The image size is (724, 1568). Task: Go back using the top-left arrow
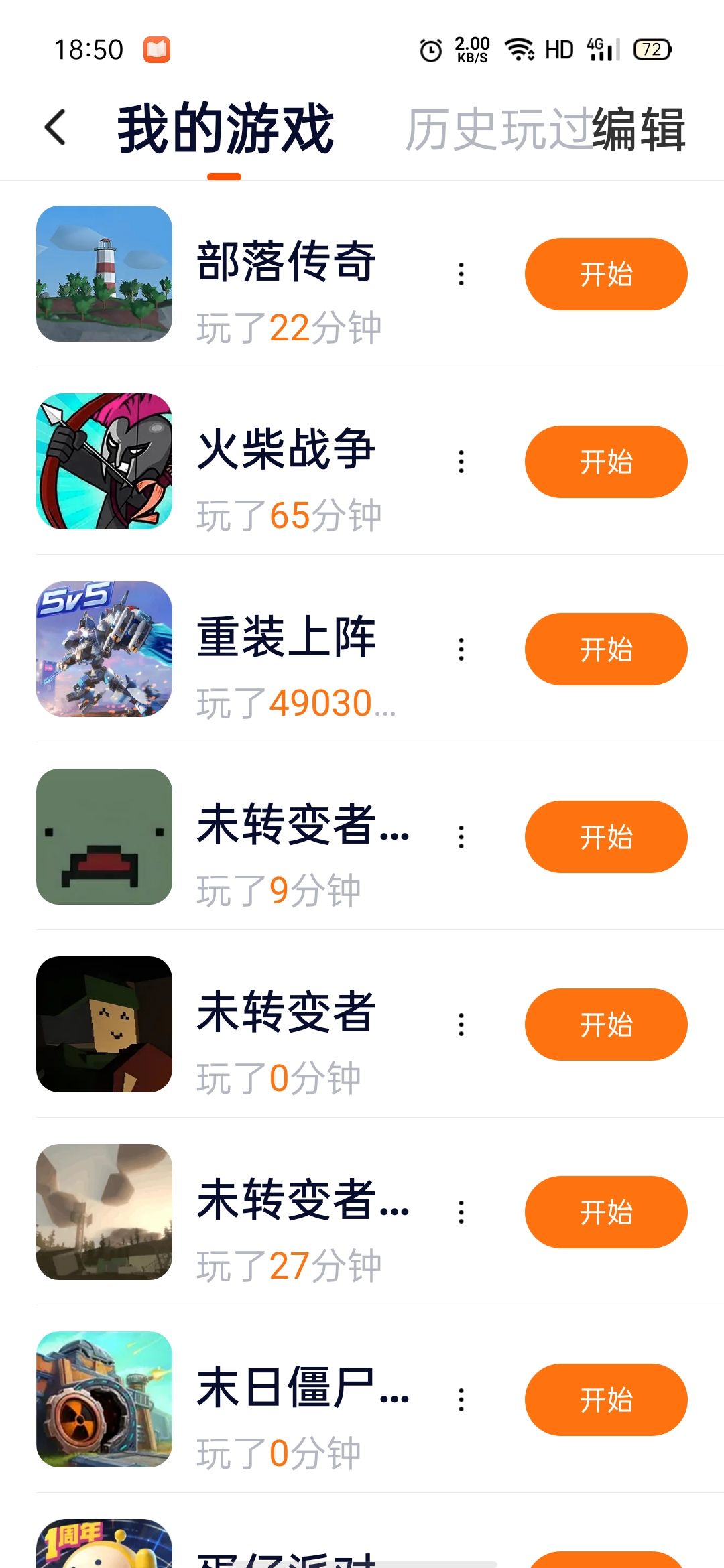tap(56, 127)
